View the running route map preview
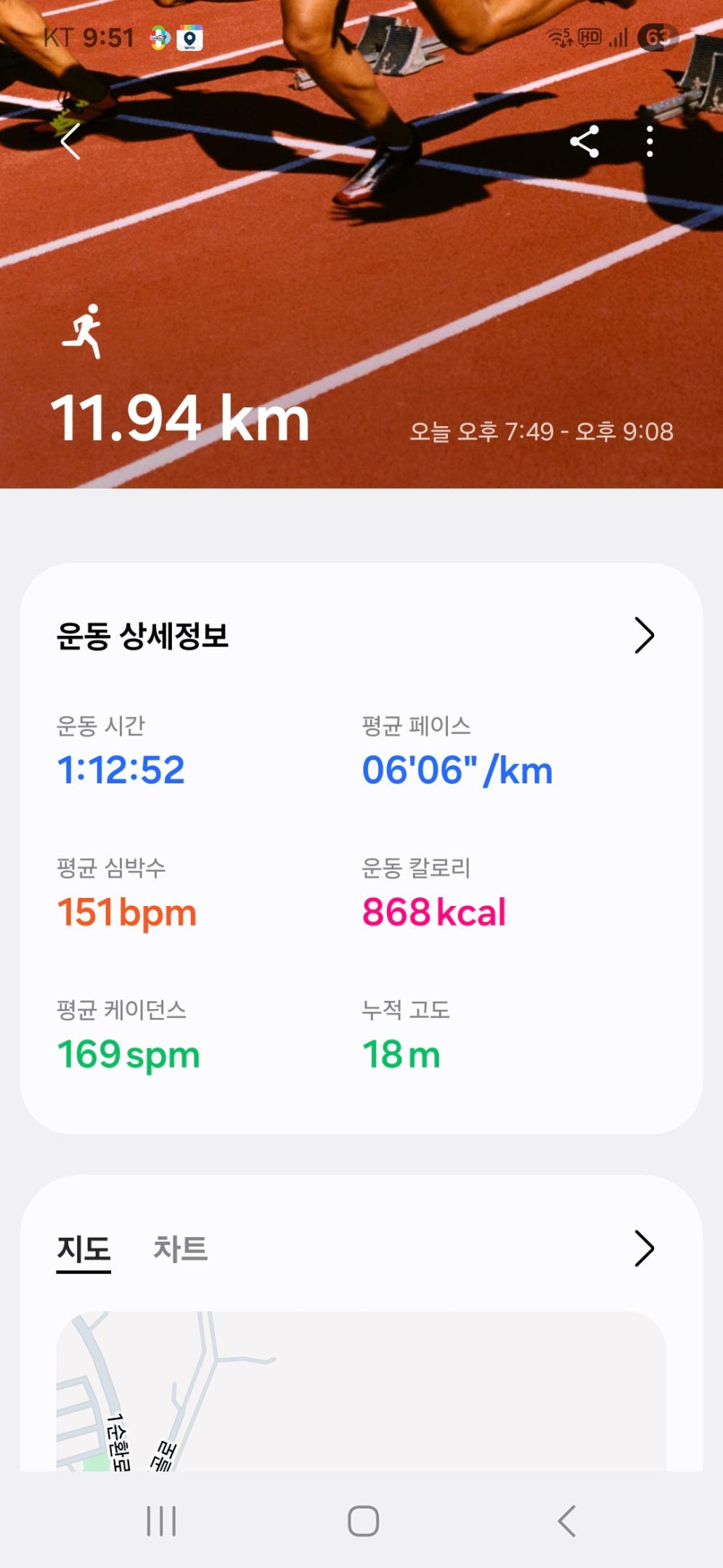The height and width of the screenshot is (1568, 723). (361, 1390)
